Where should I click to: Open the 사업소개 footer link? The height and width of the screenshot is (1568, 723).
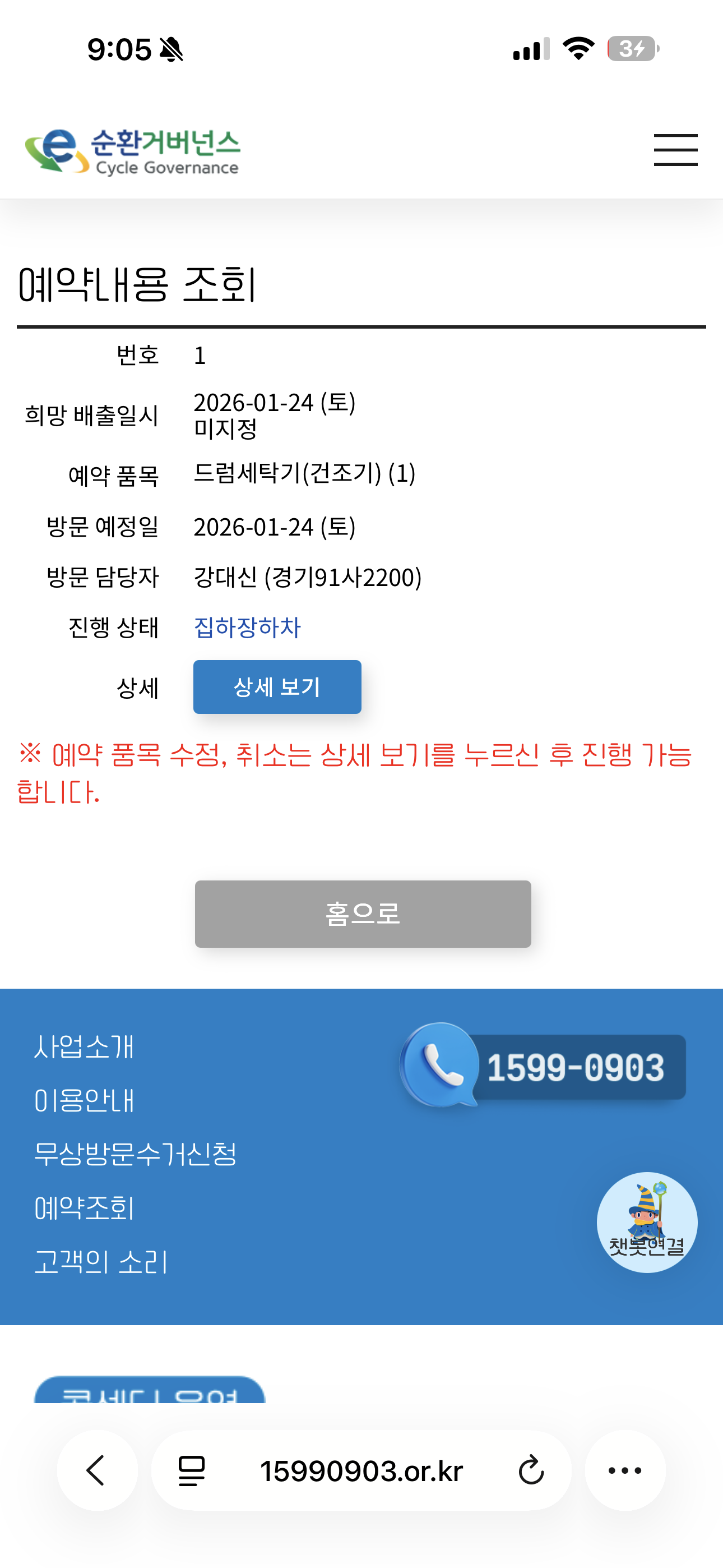pyautogui.click(x=84, y=1047)
